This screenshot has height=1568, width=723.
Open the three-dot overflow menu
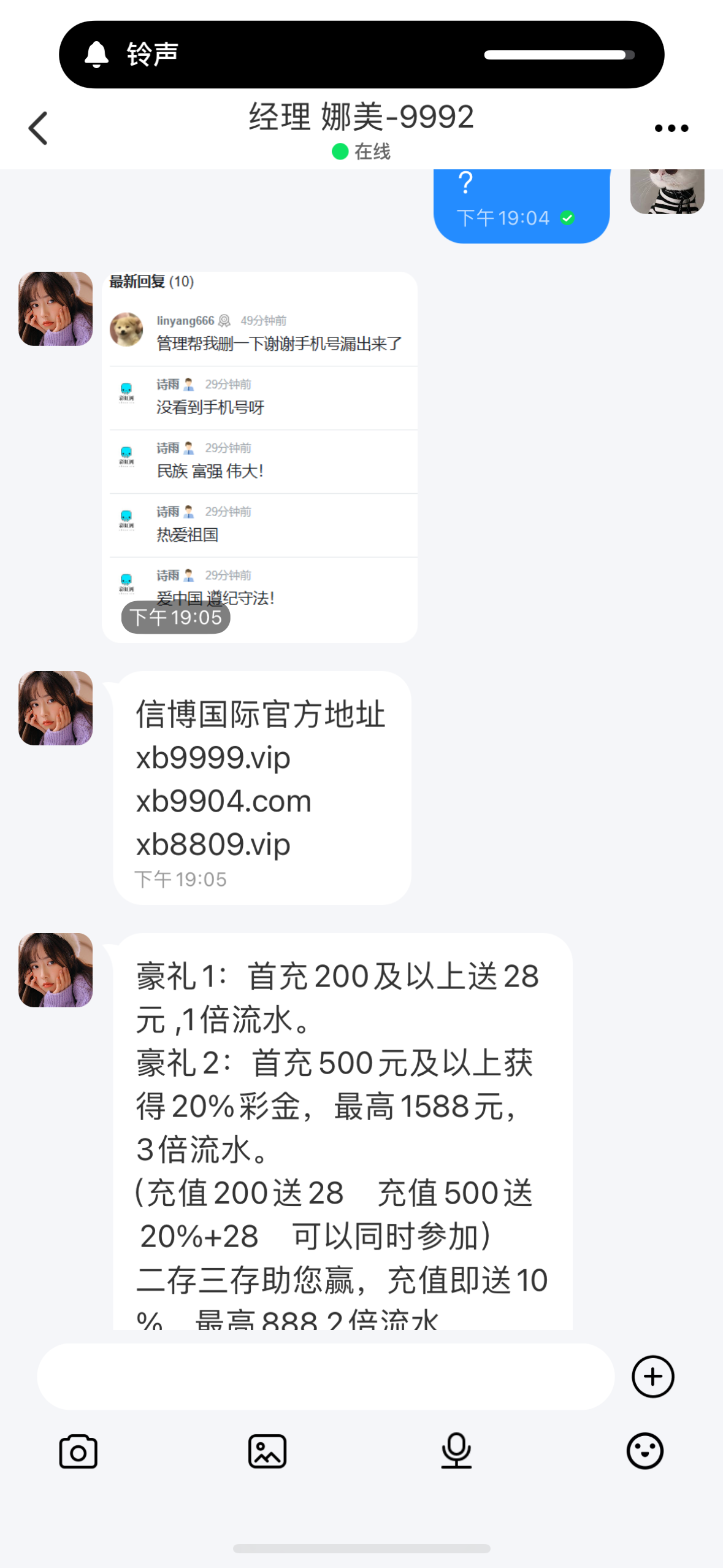pyautogui.click(x=671, y=128)
